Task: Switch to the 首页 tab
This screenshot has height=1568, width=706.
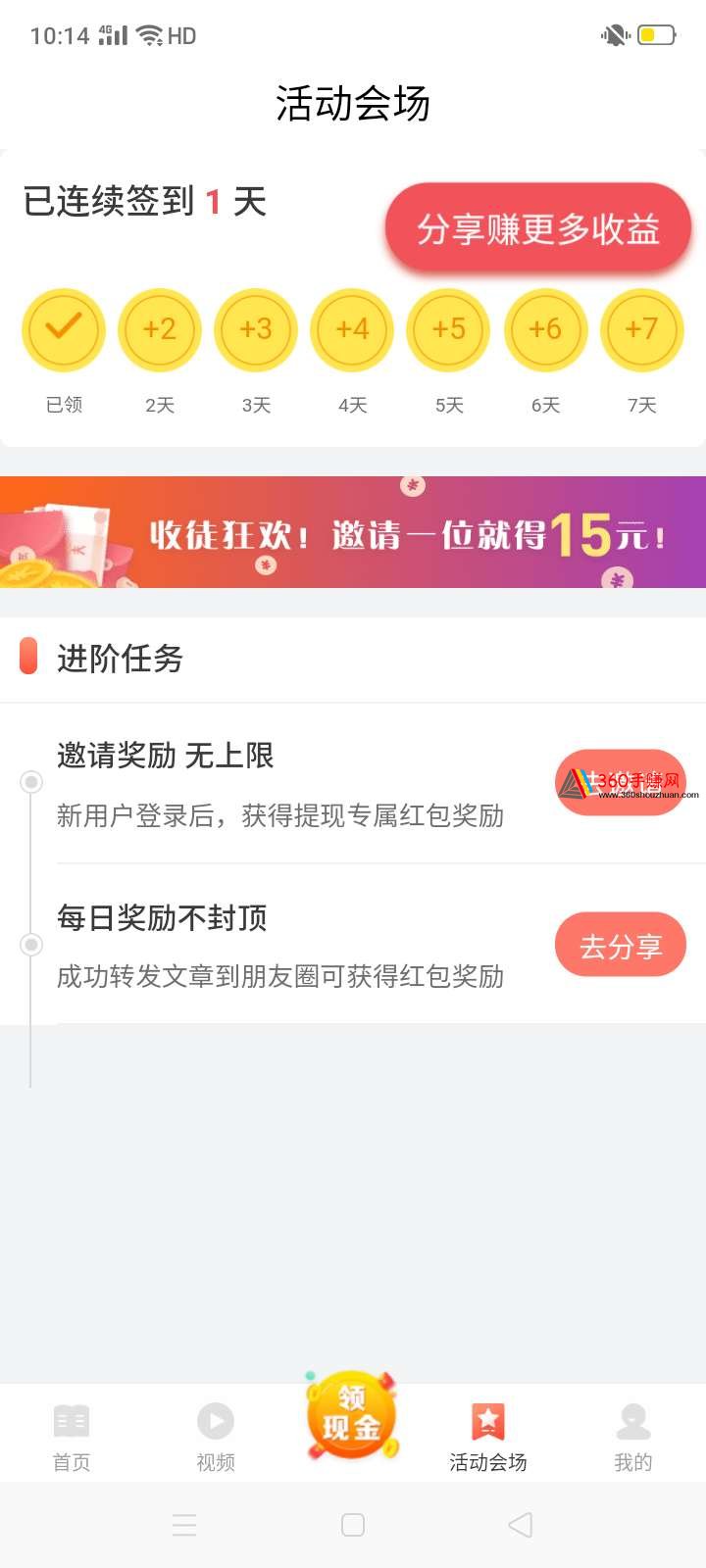Action: coord(72,1437)
